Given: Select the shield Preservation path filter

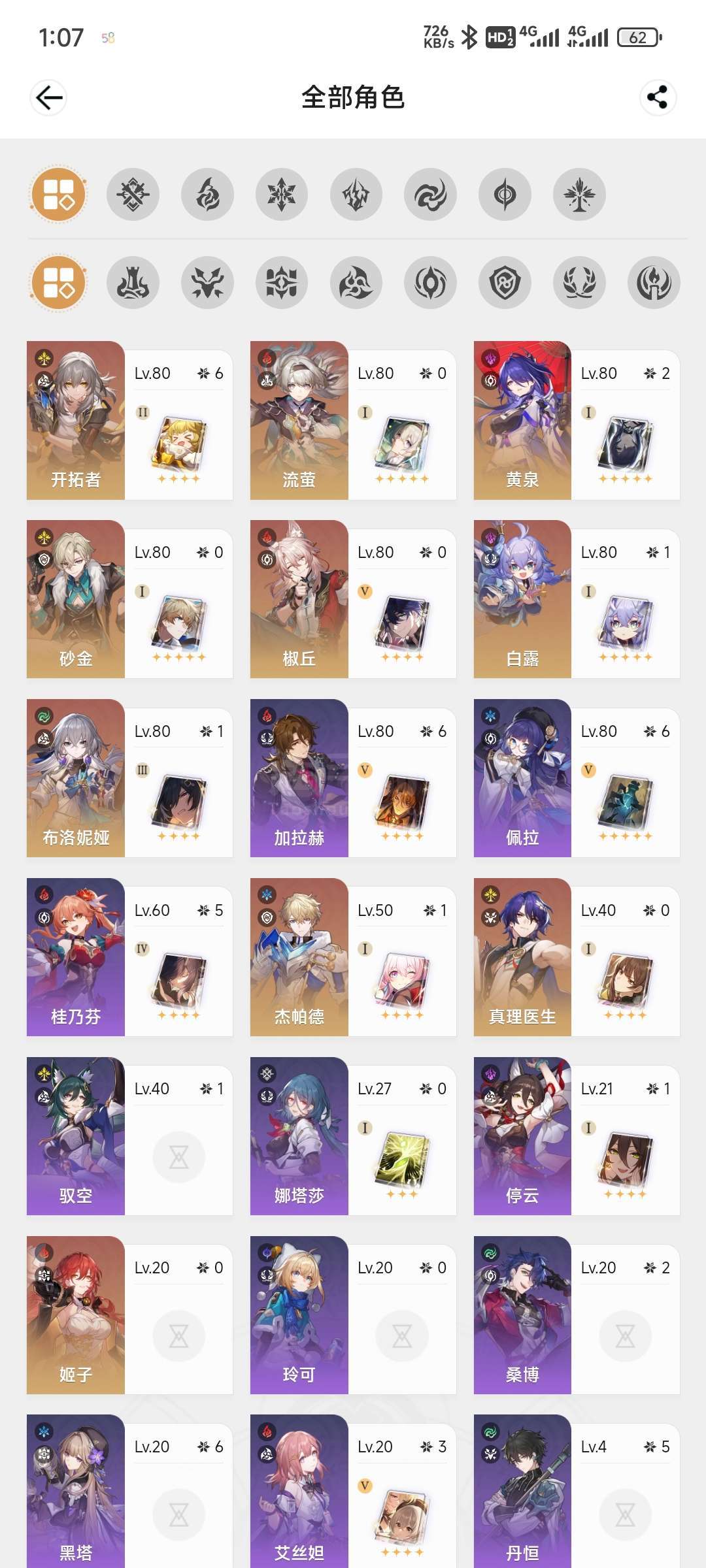Looking at the screenshot, I should (505, 283).
